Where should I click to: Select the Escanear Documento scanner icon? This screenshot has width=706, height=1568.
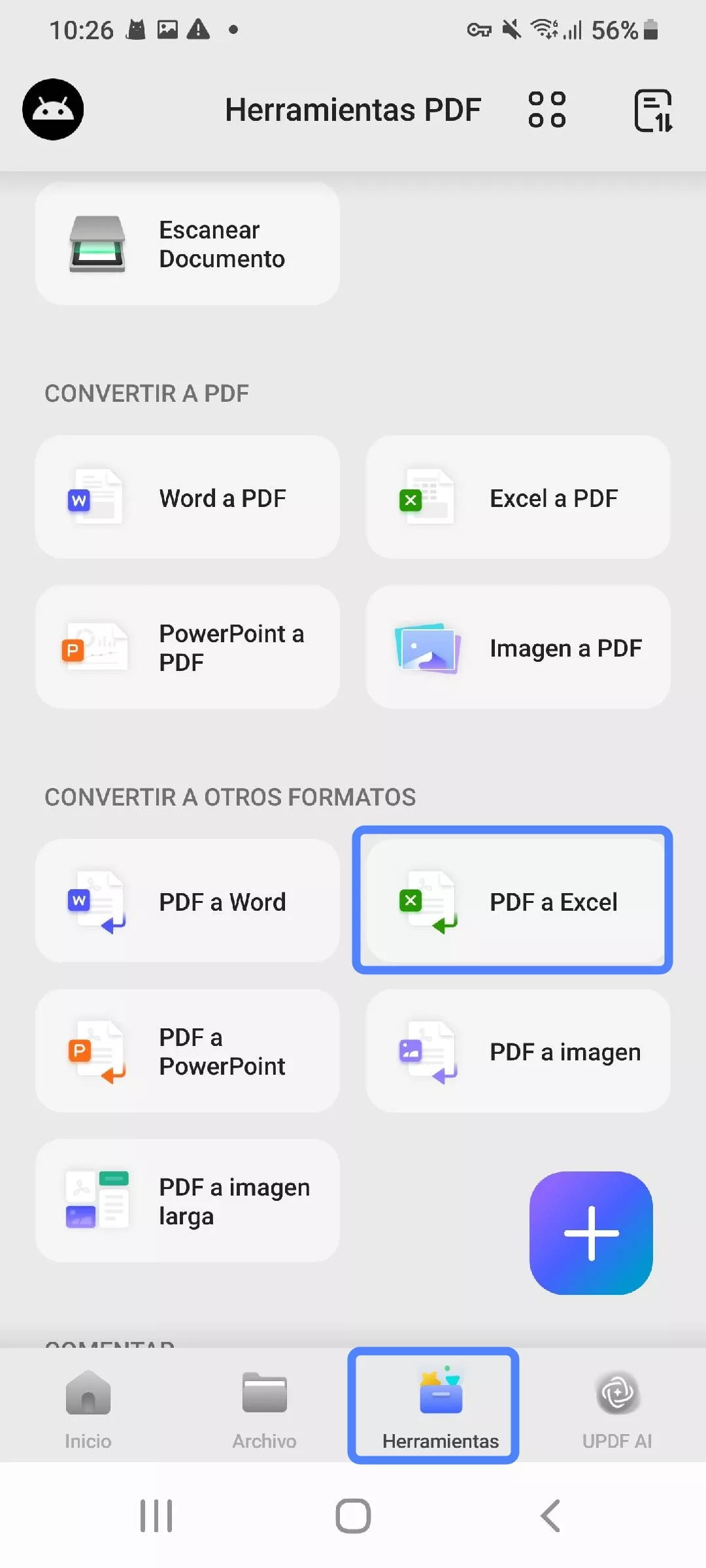tap(97, 243)
